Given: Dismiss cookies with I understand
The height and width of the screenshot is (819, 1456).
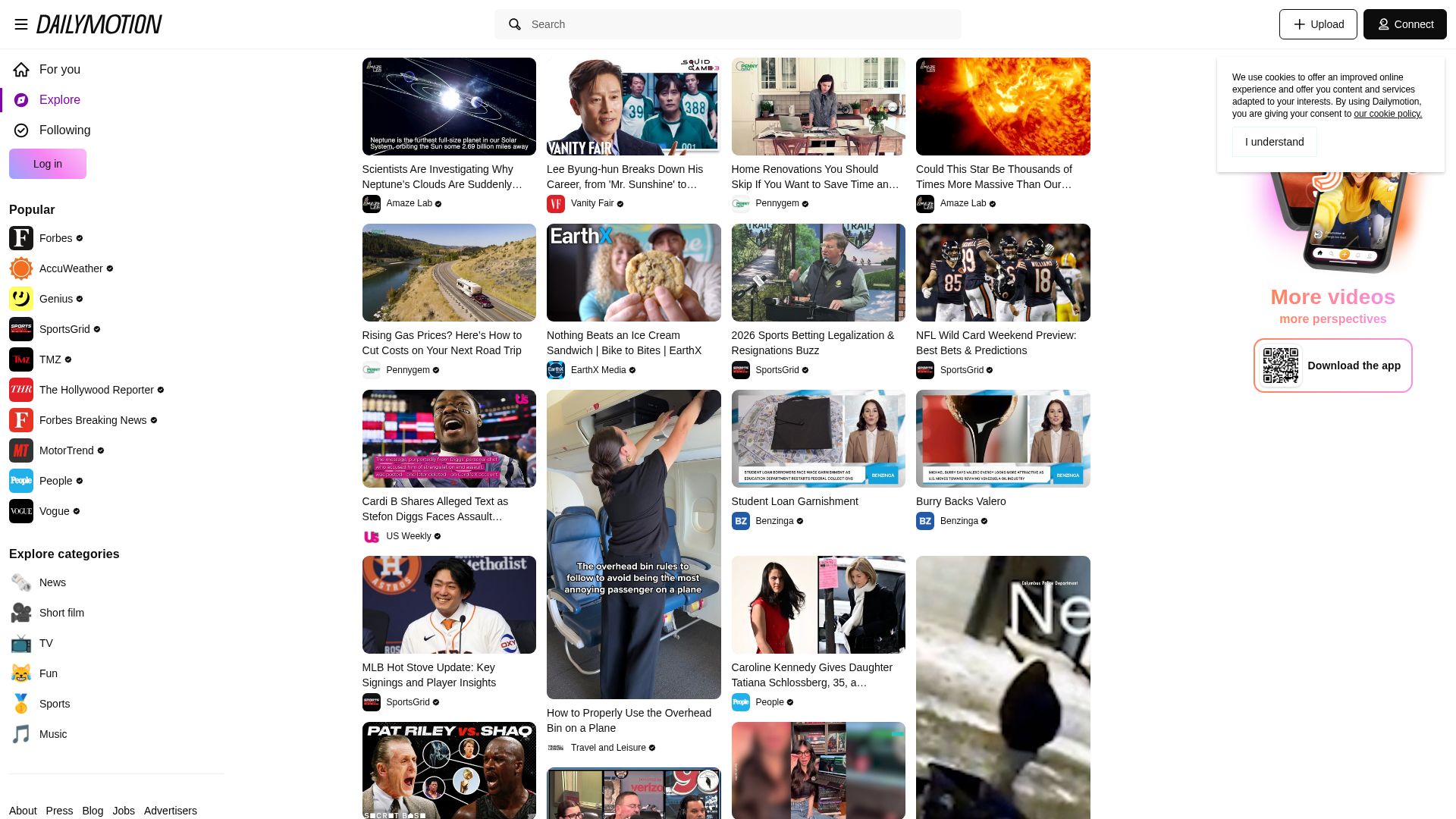Looking at the screenshot, I should (x=1274, y=142).
